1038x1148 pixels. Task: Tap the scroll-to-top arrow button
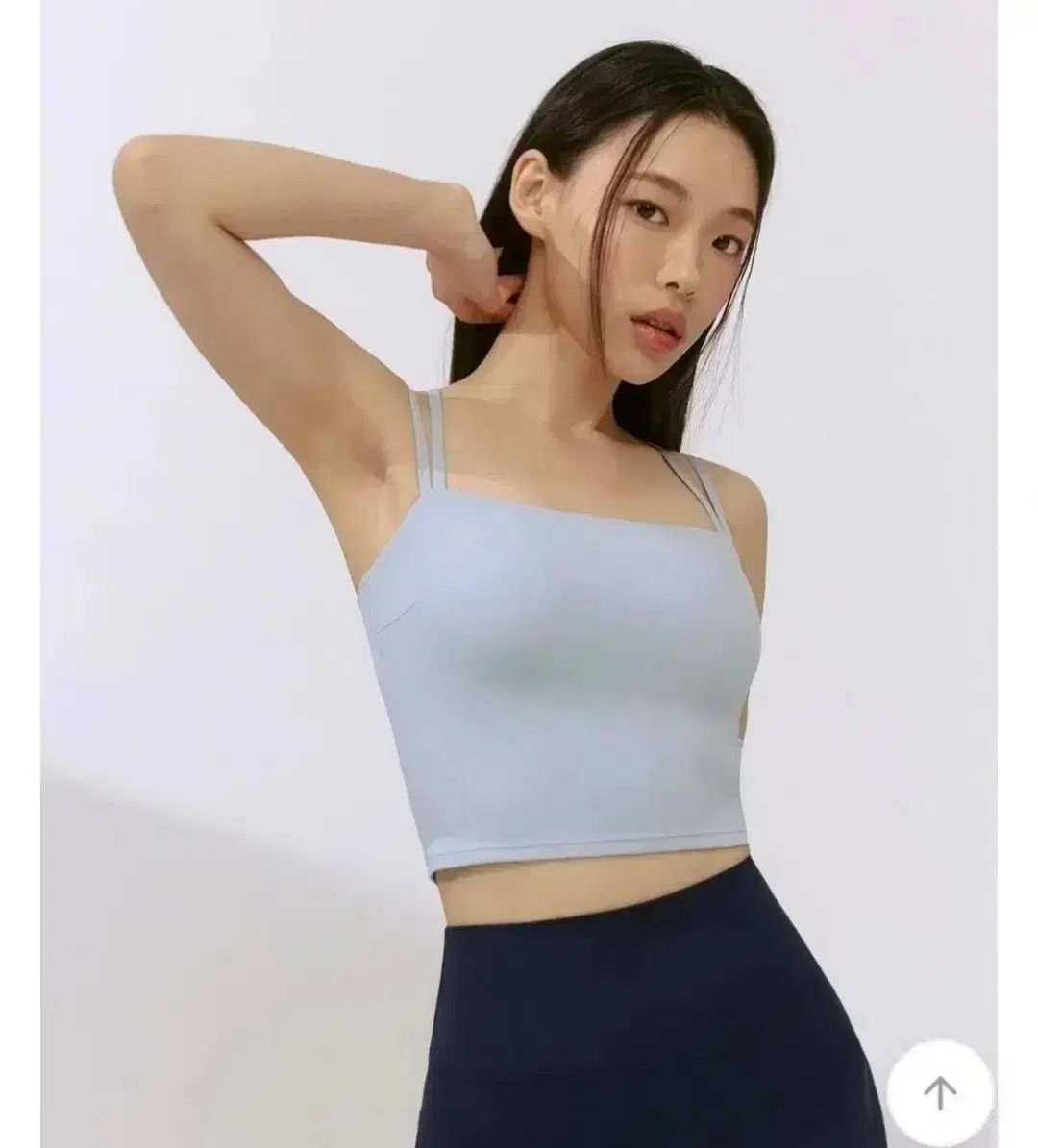(x=939, y=1092)
